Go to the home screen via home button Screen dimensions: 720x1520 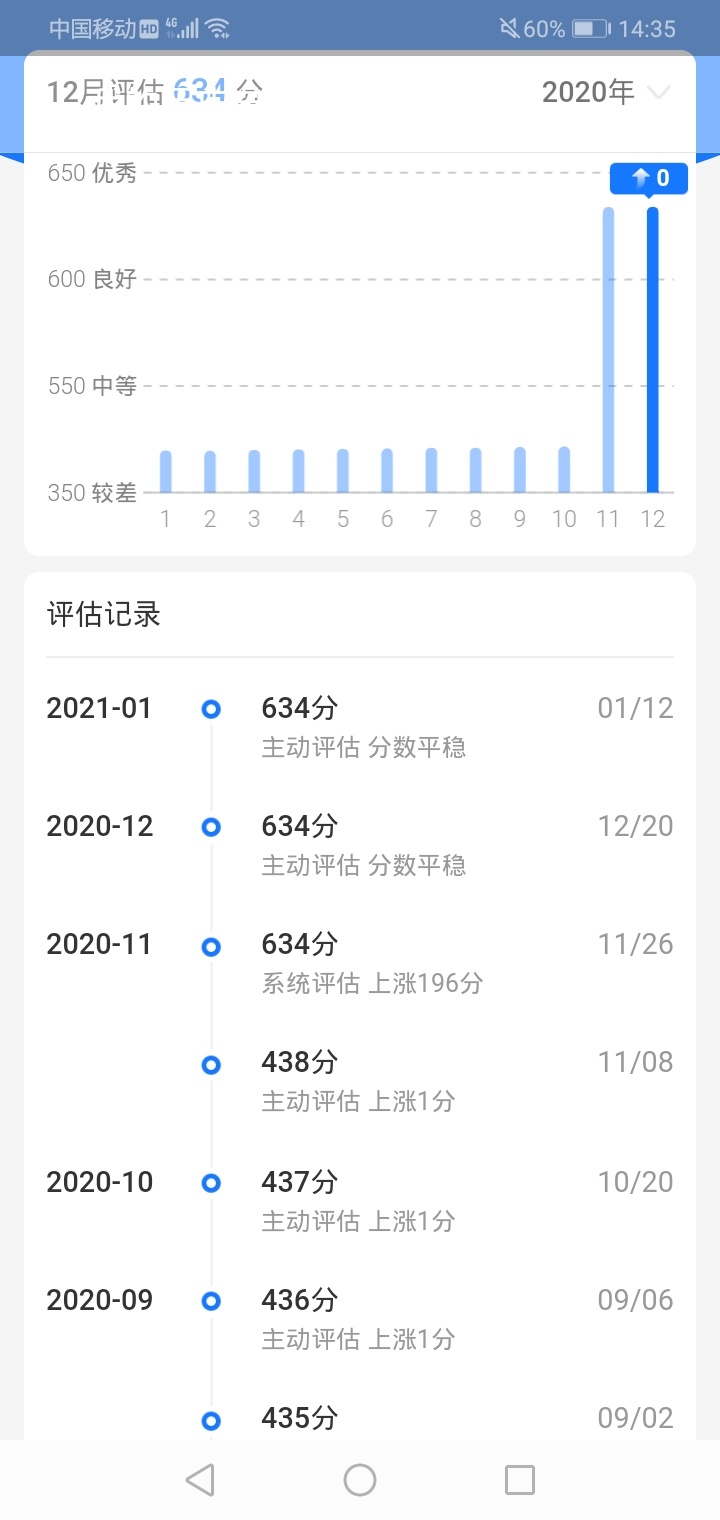point(360,1480)
